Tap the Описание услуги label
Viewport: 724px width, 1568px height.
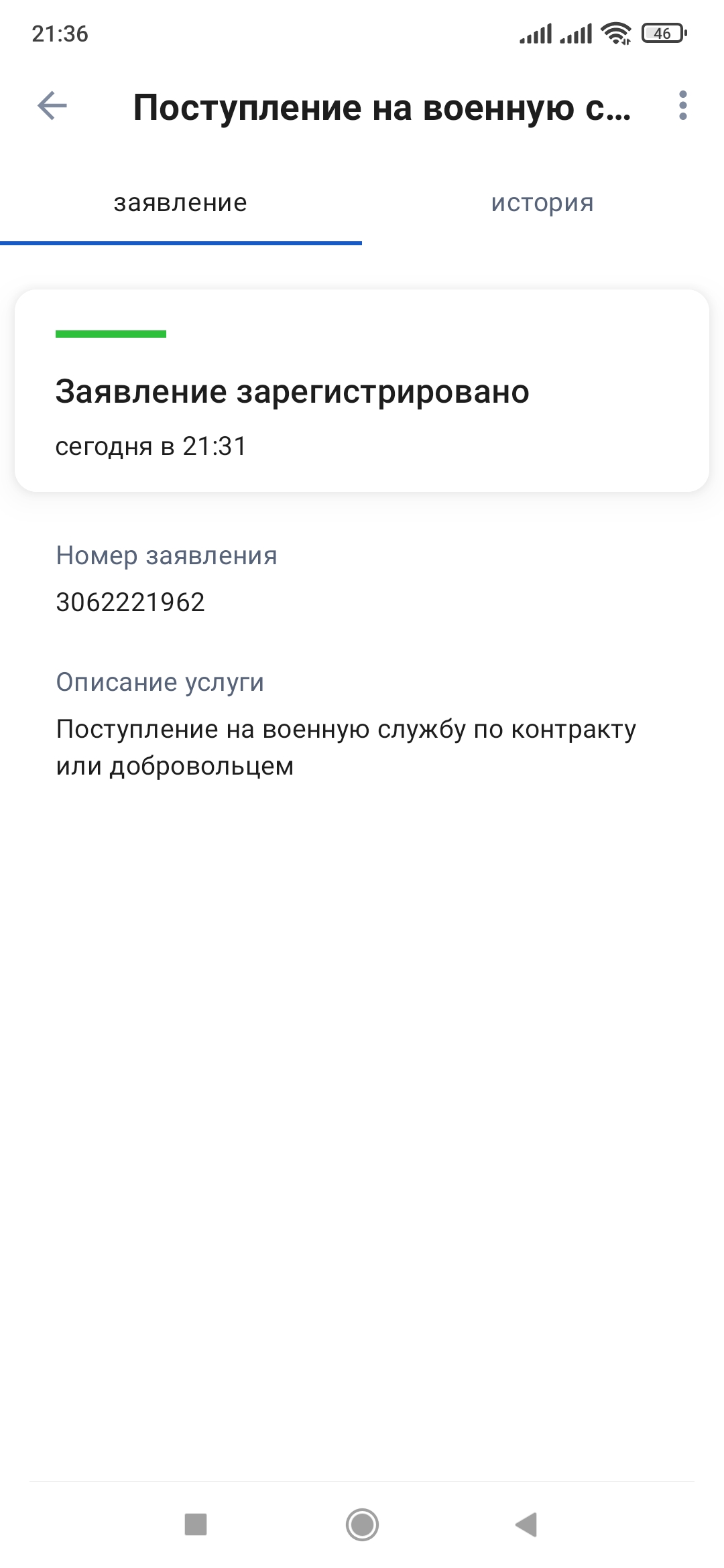point(161,683)
